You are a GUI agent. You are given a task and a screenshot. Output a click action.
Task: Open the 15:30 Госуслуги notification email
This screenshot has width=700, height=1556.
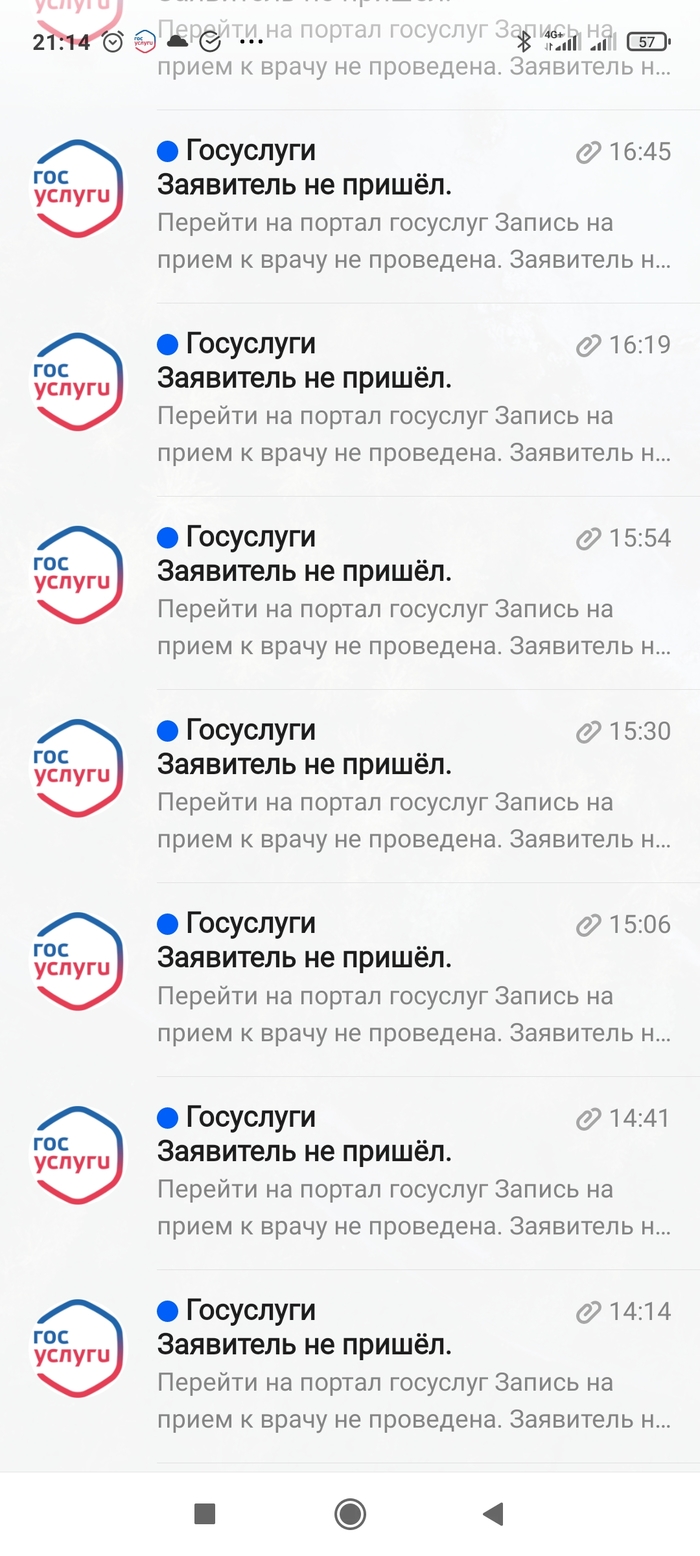pos(400,784)
